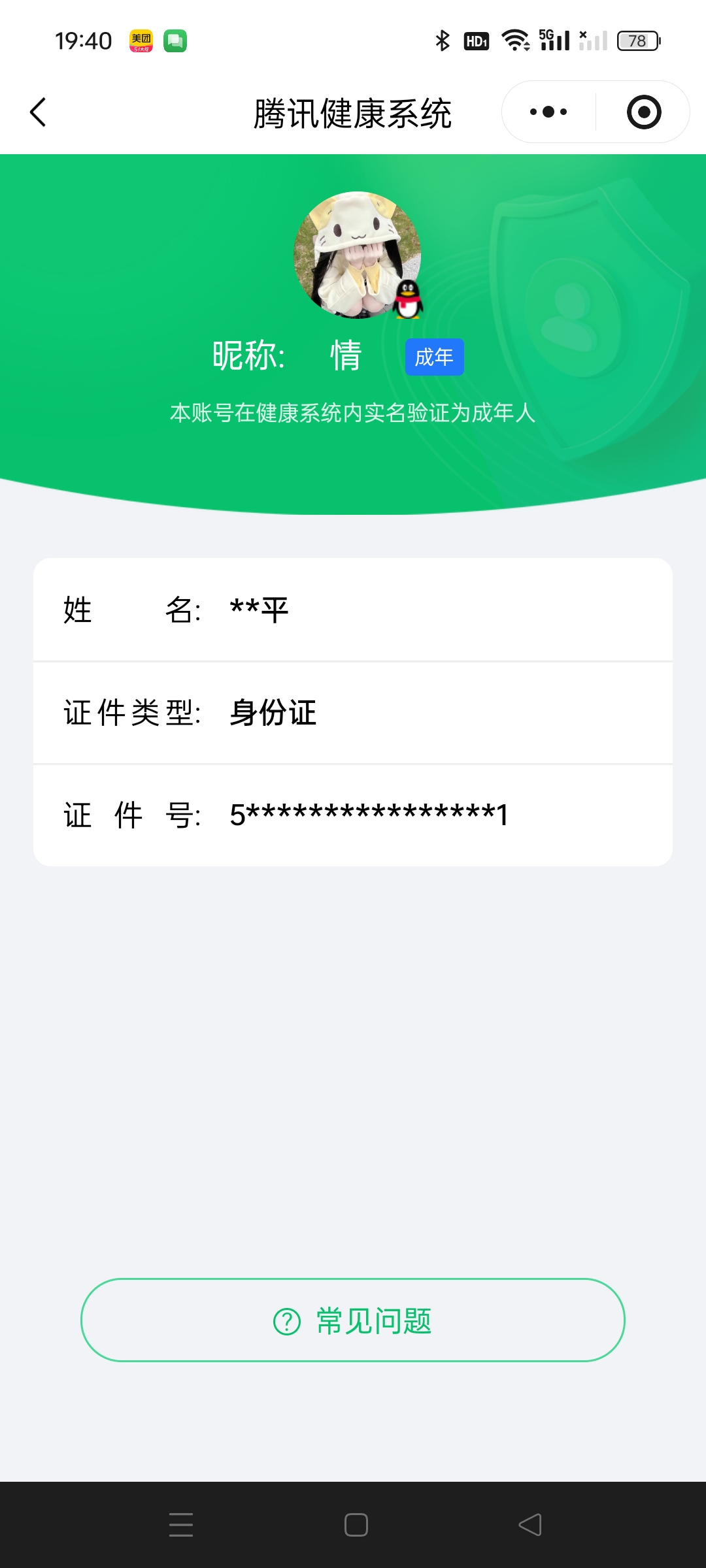Select the 证件类型 row showing 身份证

pyautogui.click(x=353, y=713)
